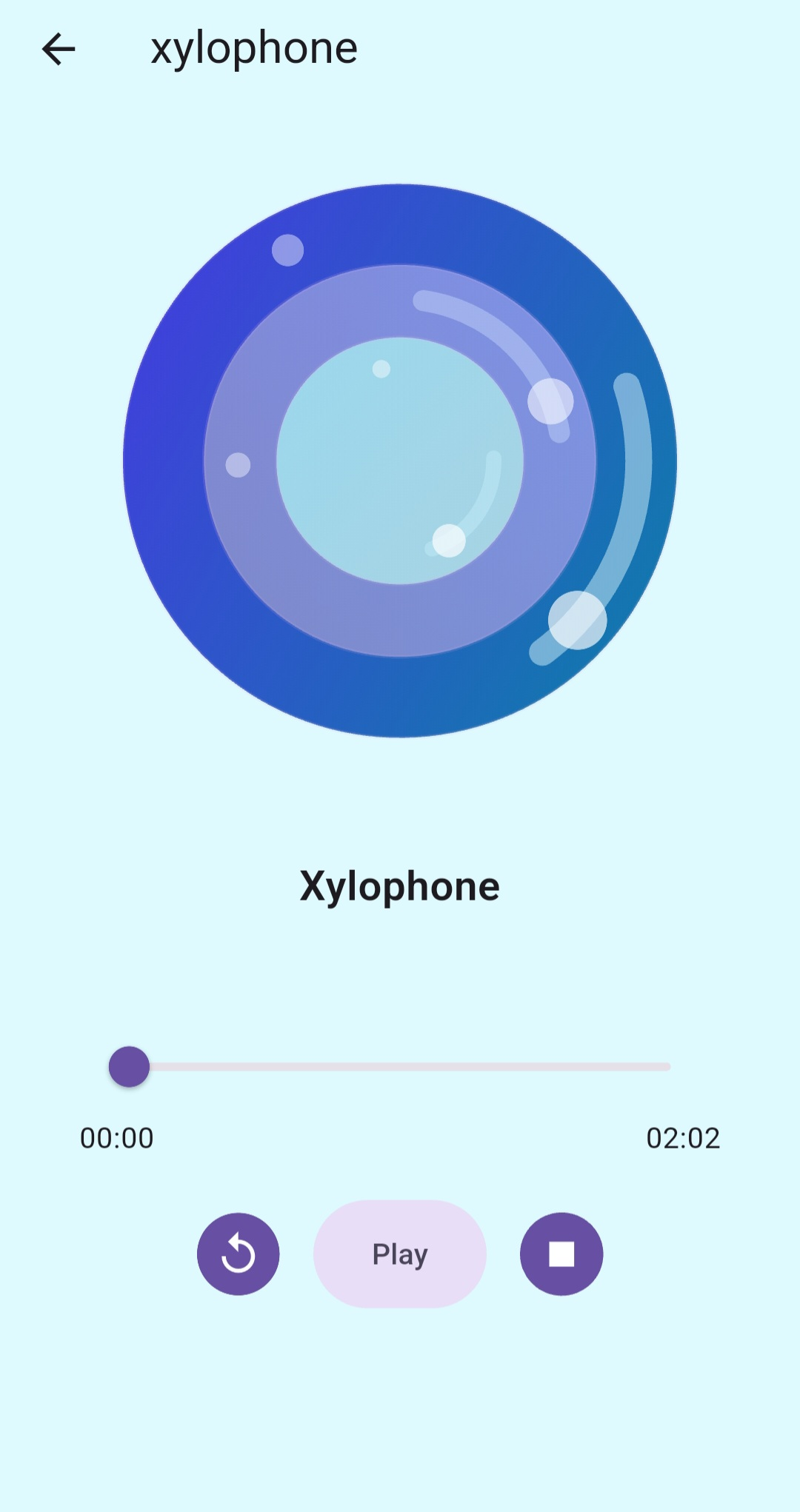The image size is (800, 1512).
Task: Go back from the xylophone screen
Action: click(x=59, y=50)
